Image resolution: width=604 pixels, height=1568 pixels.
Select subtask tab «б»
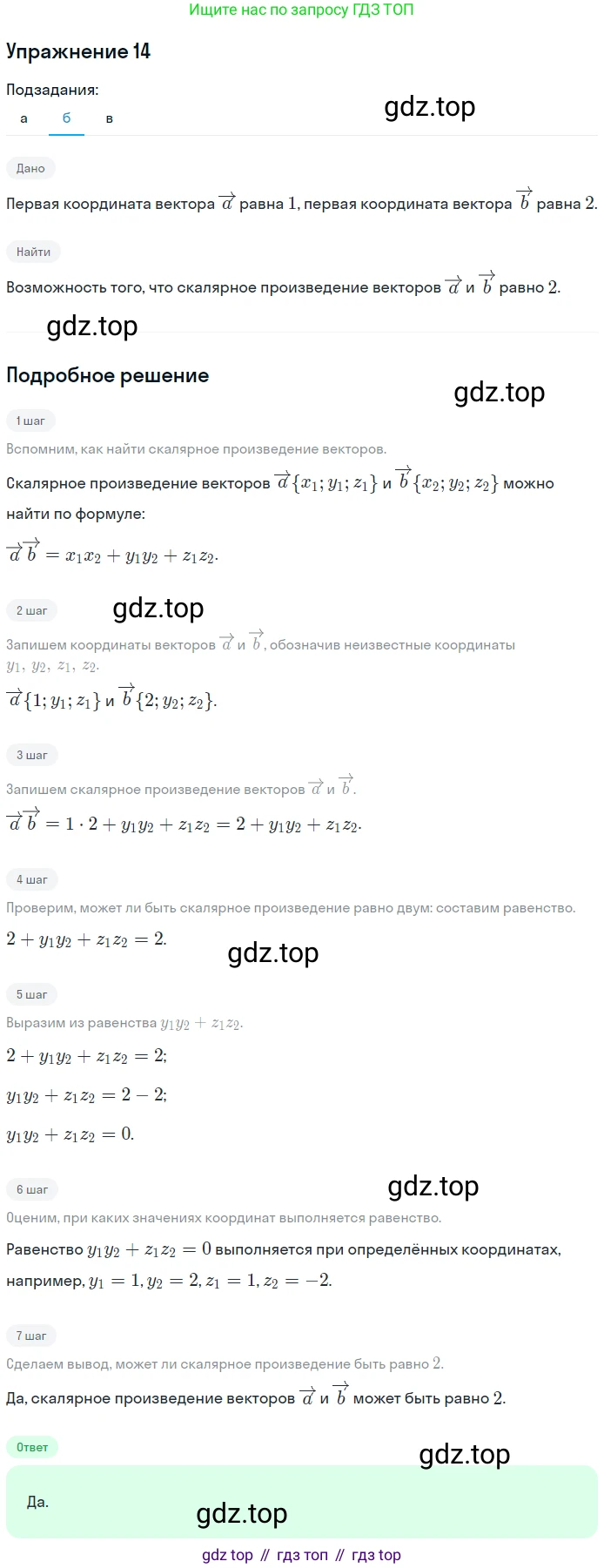coord(66,118)
